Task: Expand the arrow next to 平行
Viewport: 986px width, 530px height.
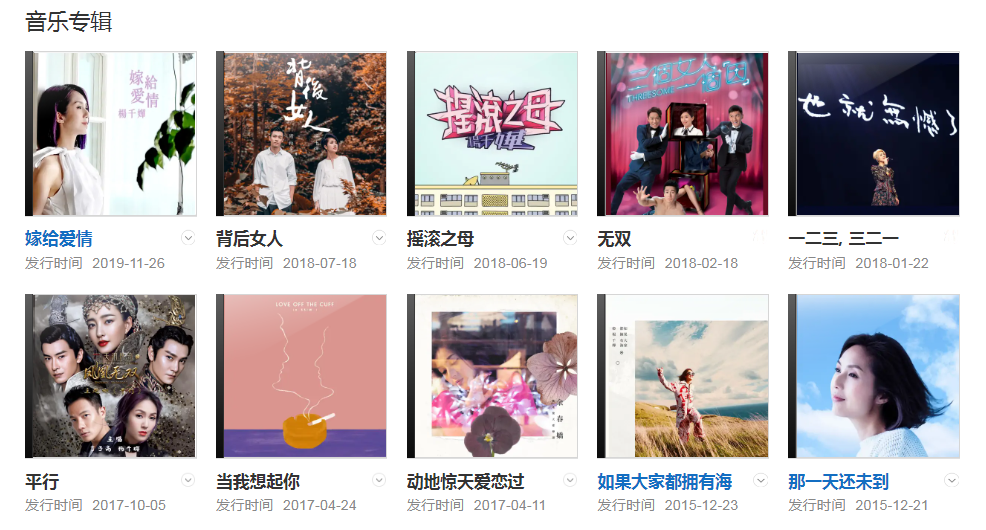Action: coord(188,480)
